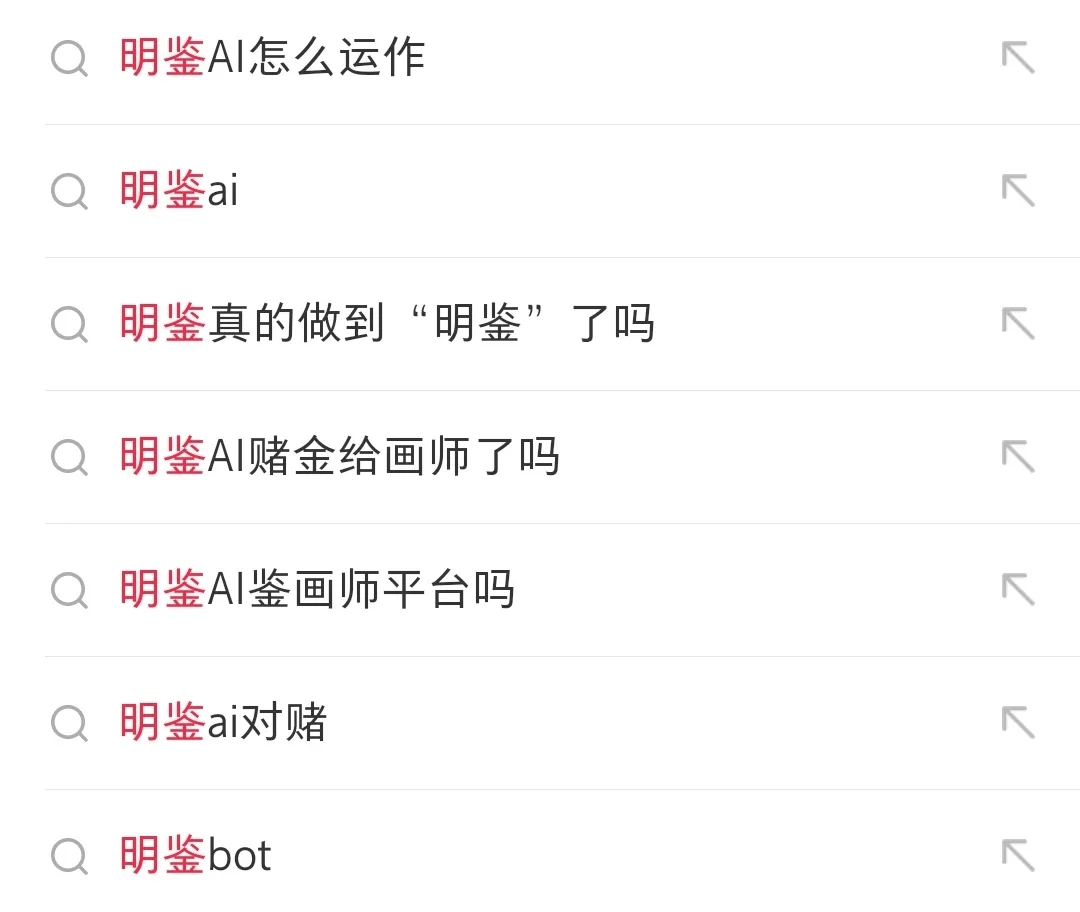Open the 明鉴bot suggestion

[196, 855]
